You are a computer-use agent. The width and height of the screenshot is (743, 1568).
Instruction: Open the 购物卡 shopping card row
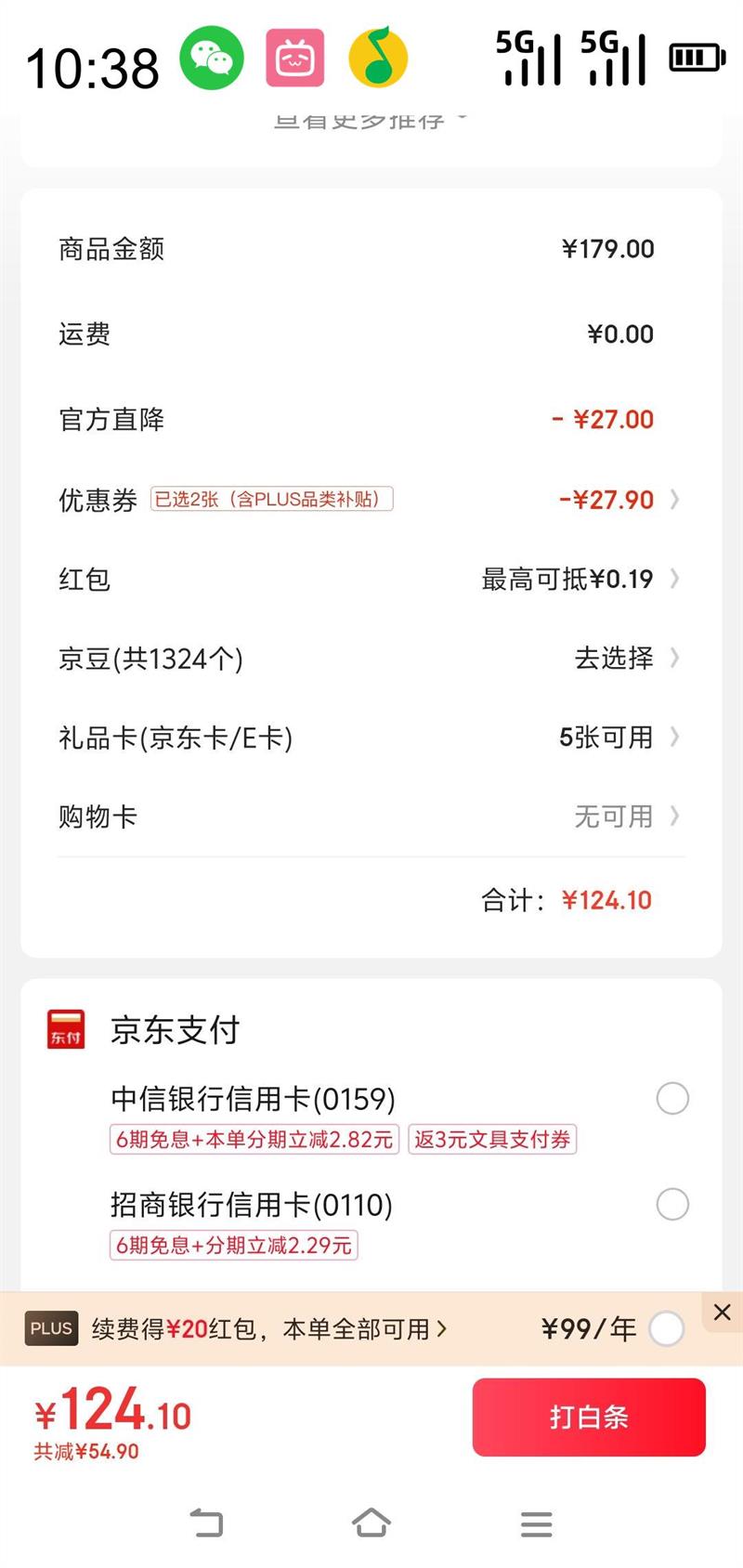click(371, 817)
